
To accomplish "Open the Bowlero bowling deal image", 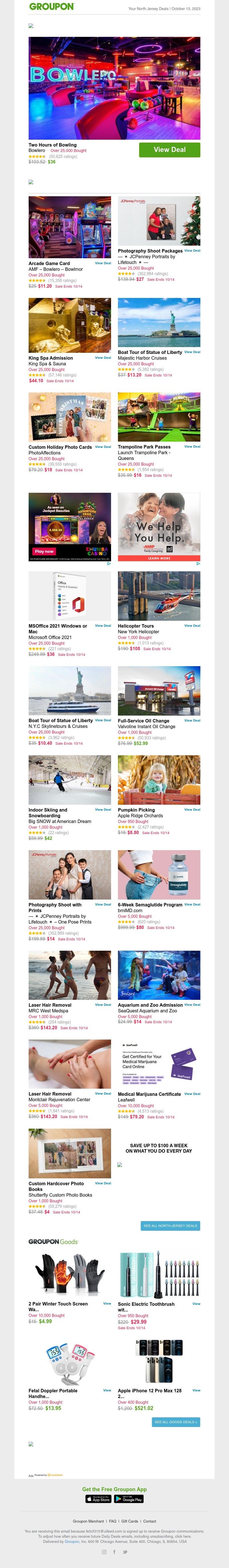I will coord(114,88).
